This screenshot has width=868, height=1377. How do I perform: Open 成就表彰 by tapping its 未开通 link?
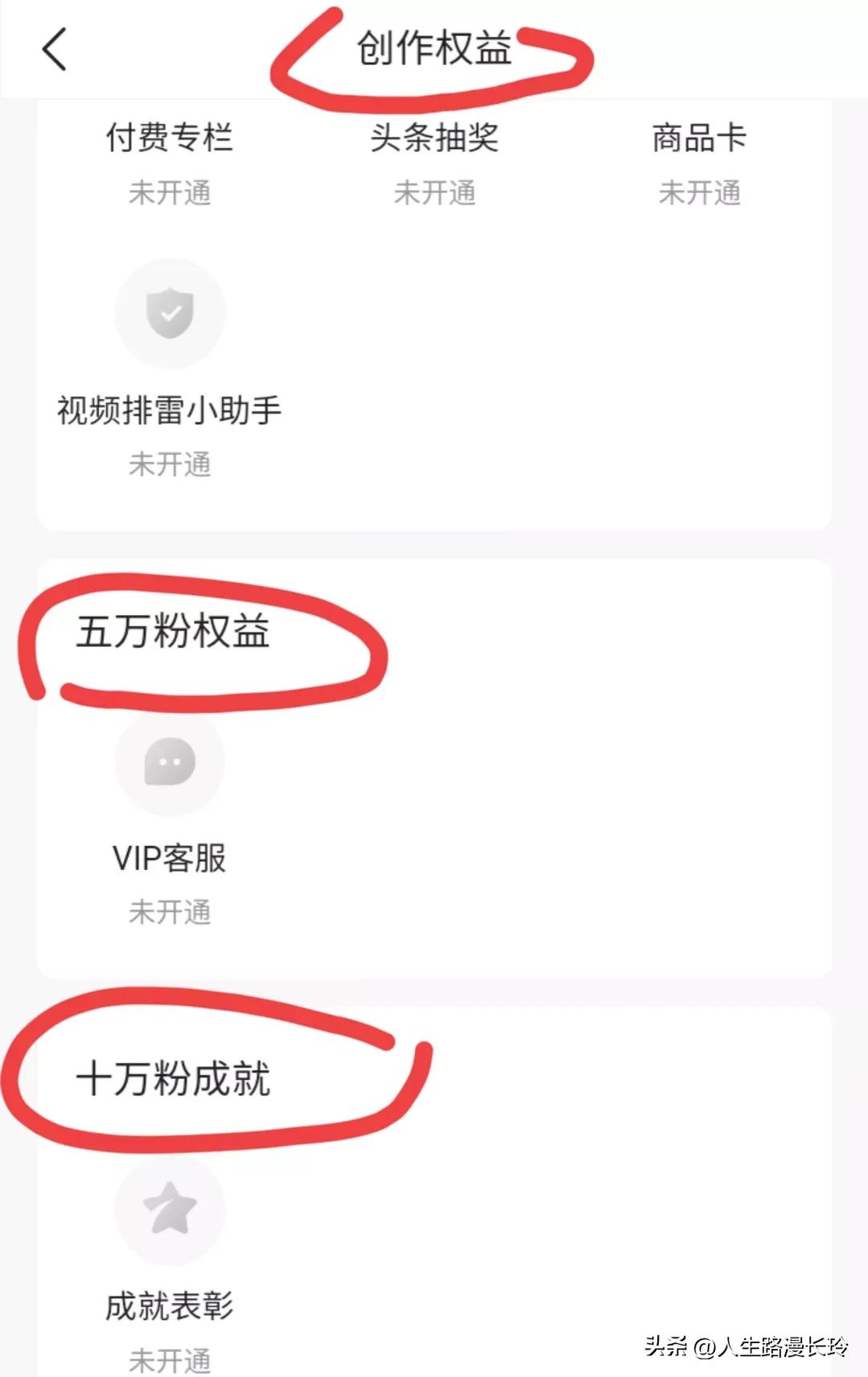coord(170,1360)
